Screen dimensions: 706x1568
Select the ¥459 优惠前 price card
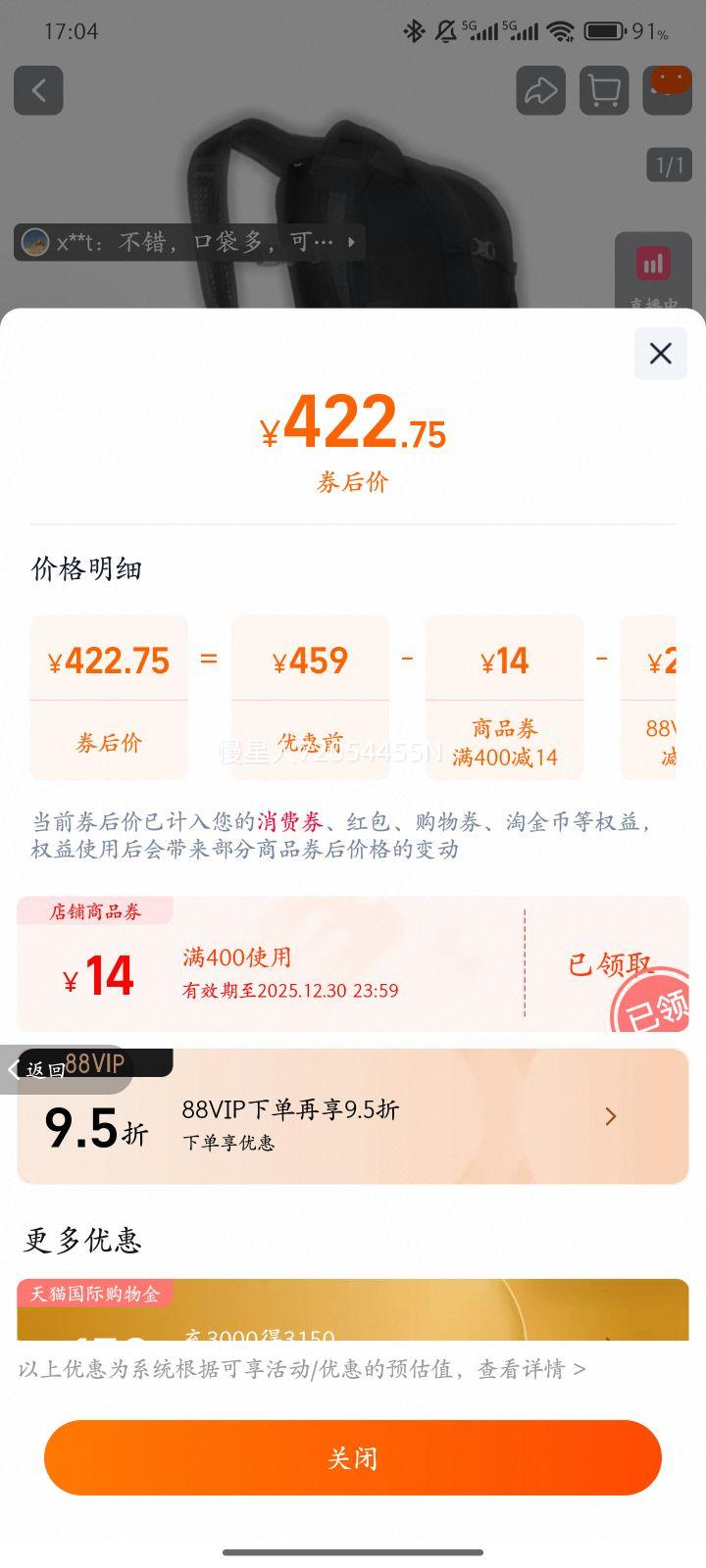[x=310, y=698]
